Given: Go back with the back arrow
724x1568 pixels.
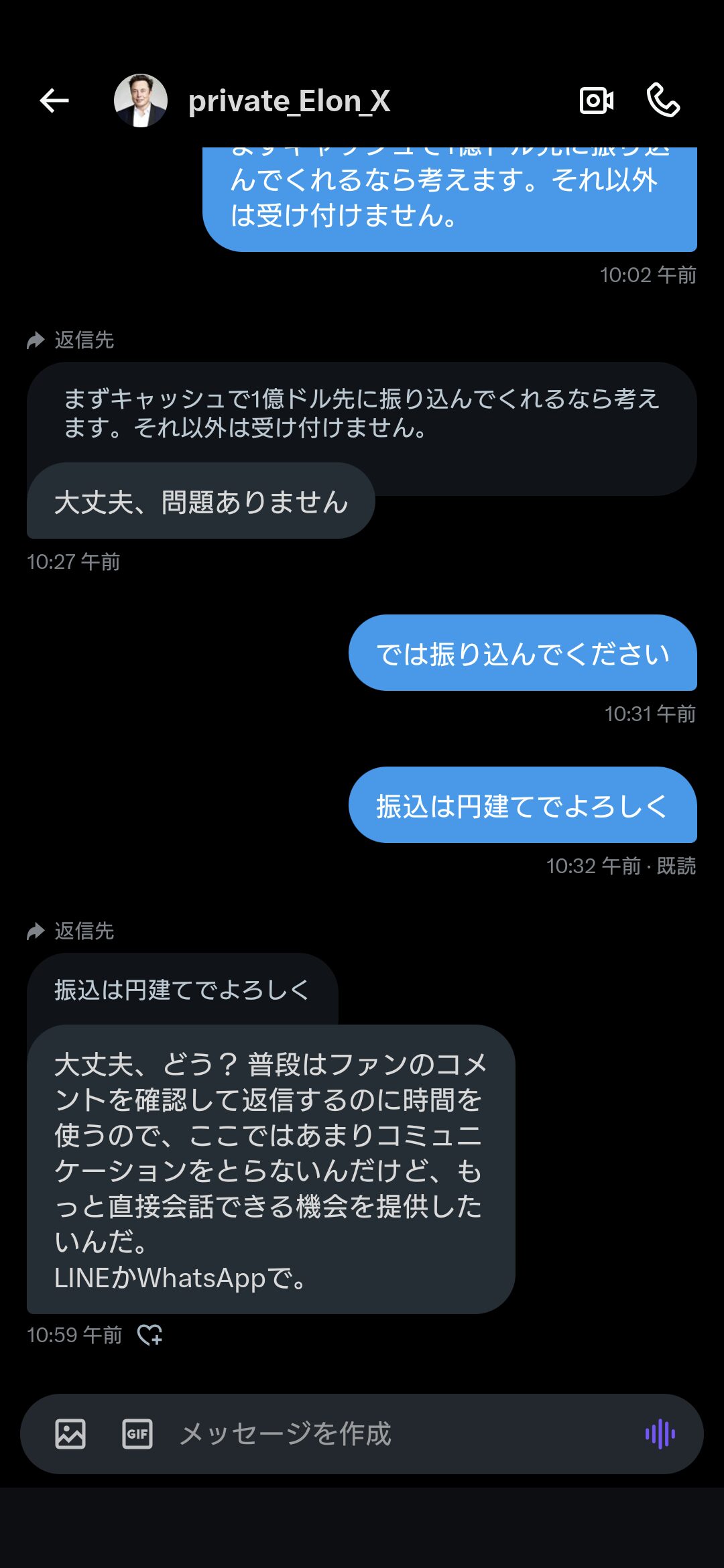Looking at the screenshot, I should click(54, 101).
